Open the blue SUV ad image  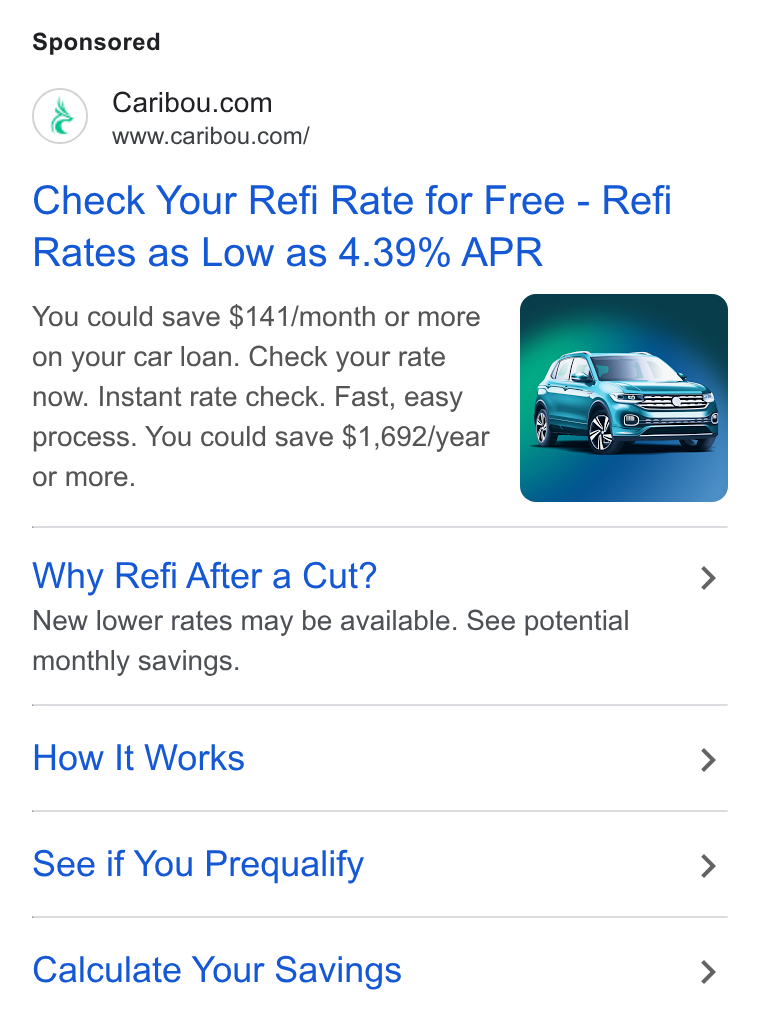[x=624, y=398]
